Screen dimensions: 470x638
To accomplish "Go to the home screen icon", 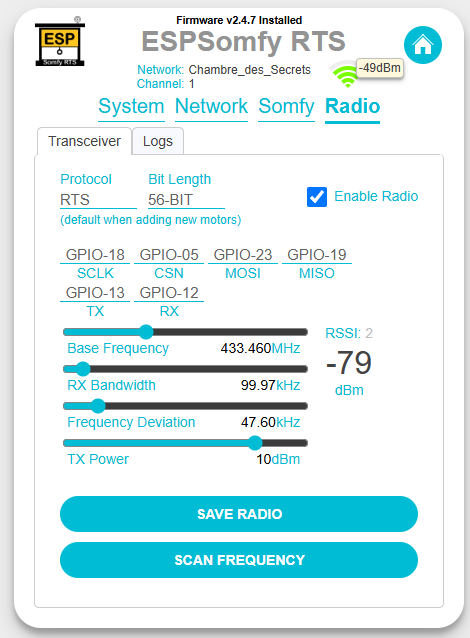I will tap(422, 45).
